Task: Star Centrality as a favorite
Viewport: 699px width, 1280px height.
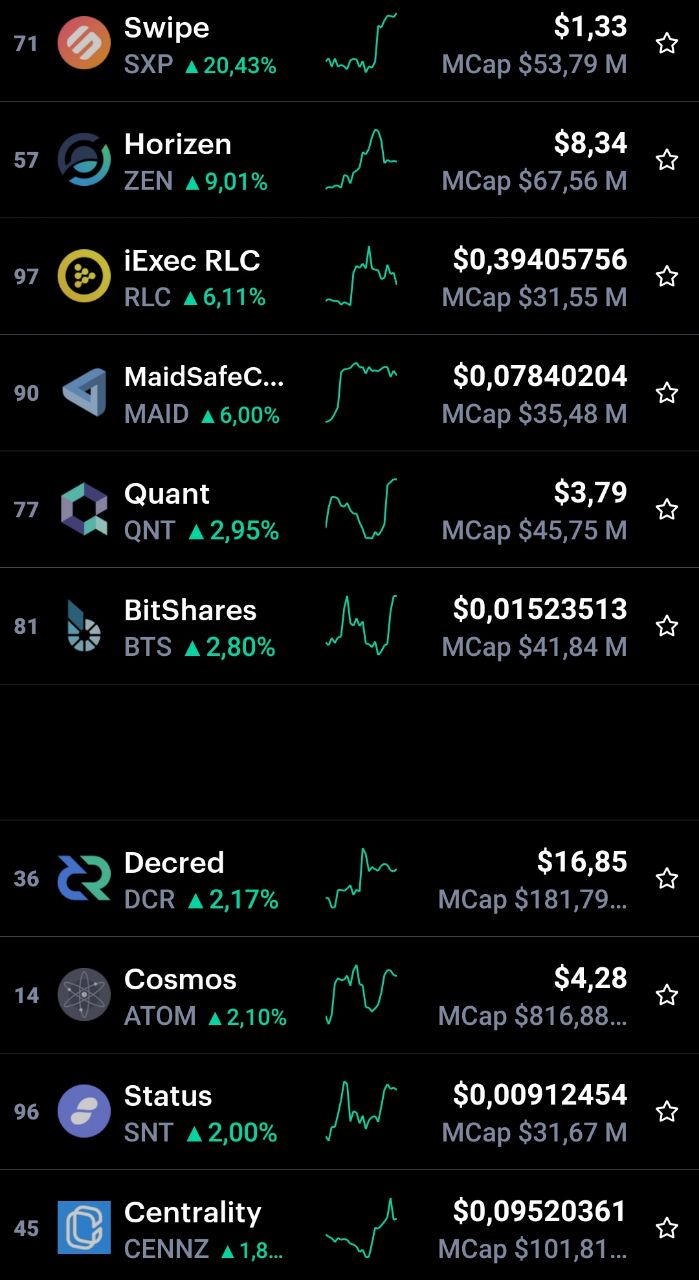Action: pyautogui.click(x=667, y=1228)
